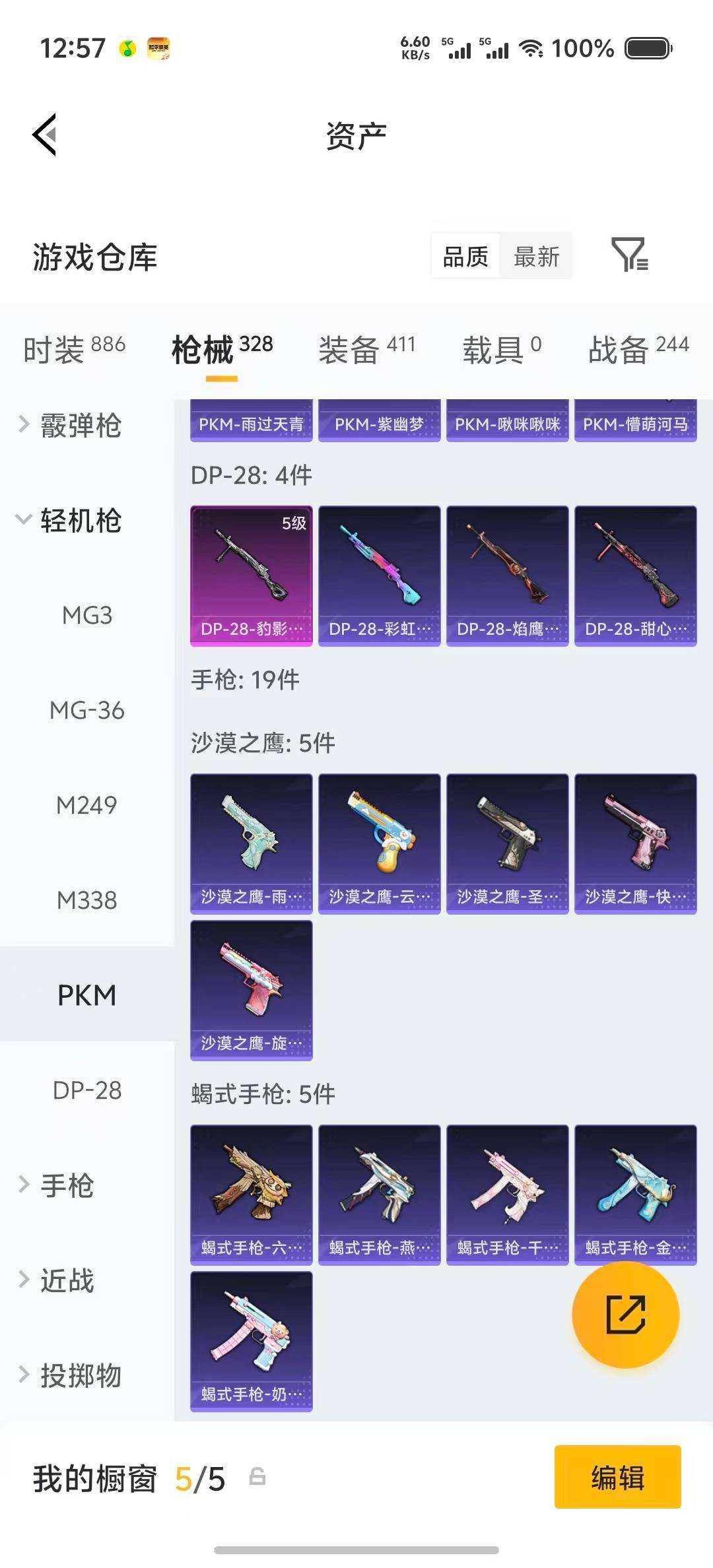Switch to the 装备 tab

click(x=367, y=348)
